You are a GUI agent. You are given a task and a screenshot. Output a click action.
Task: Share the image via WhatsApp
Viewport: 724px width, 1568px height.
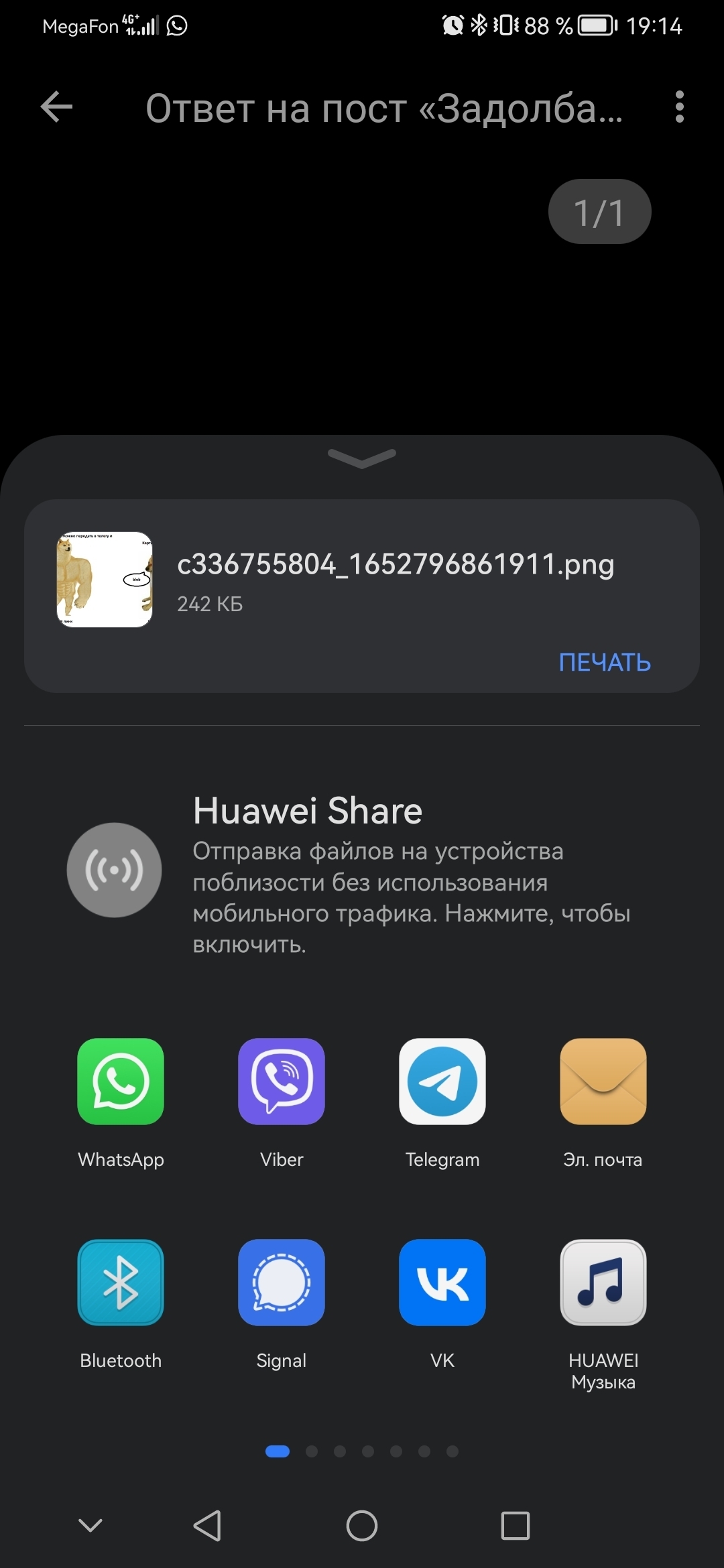click(x=121, y=1082)
